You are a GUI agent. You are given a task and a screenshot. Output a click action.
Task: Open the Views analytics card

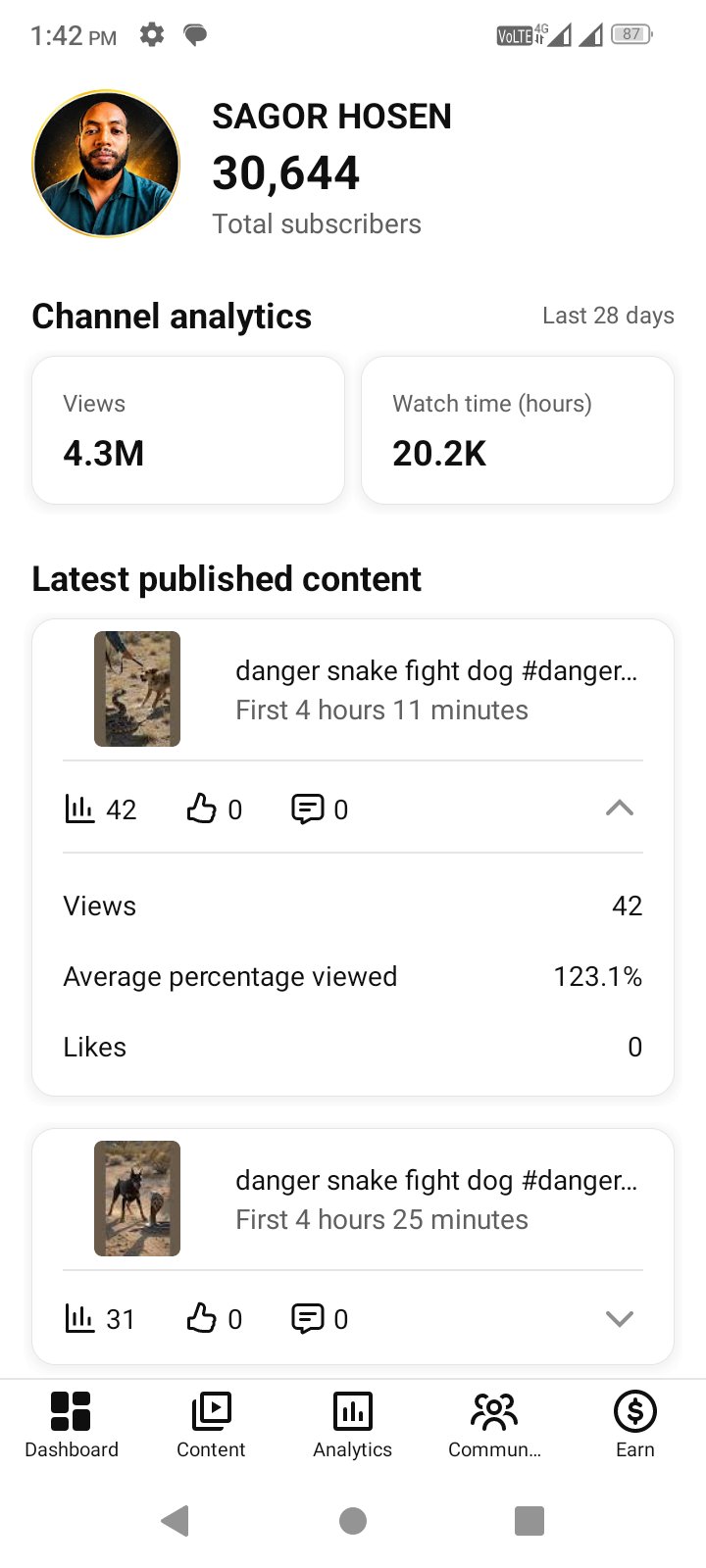(188, 430)
